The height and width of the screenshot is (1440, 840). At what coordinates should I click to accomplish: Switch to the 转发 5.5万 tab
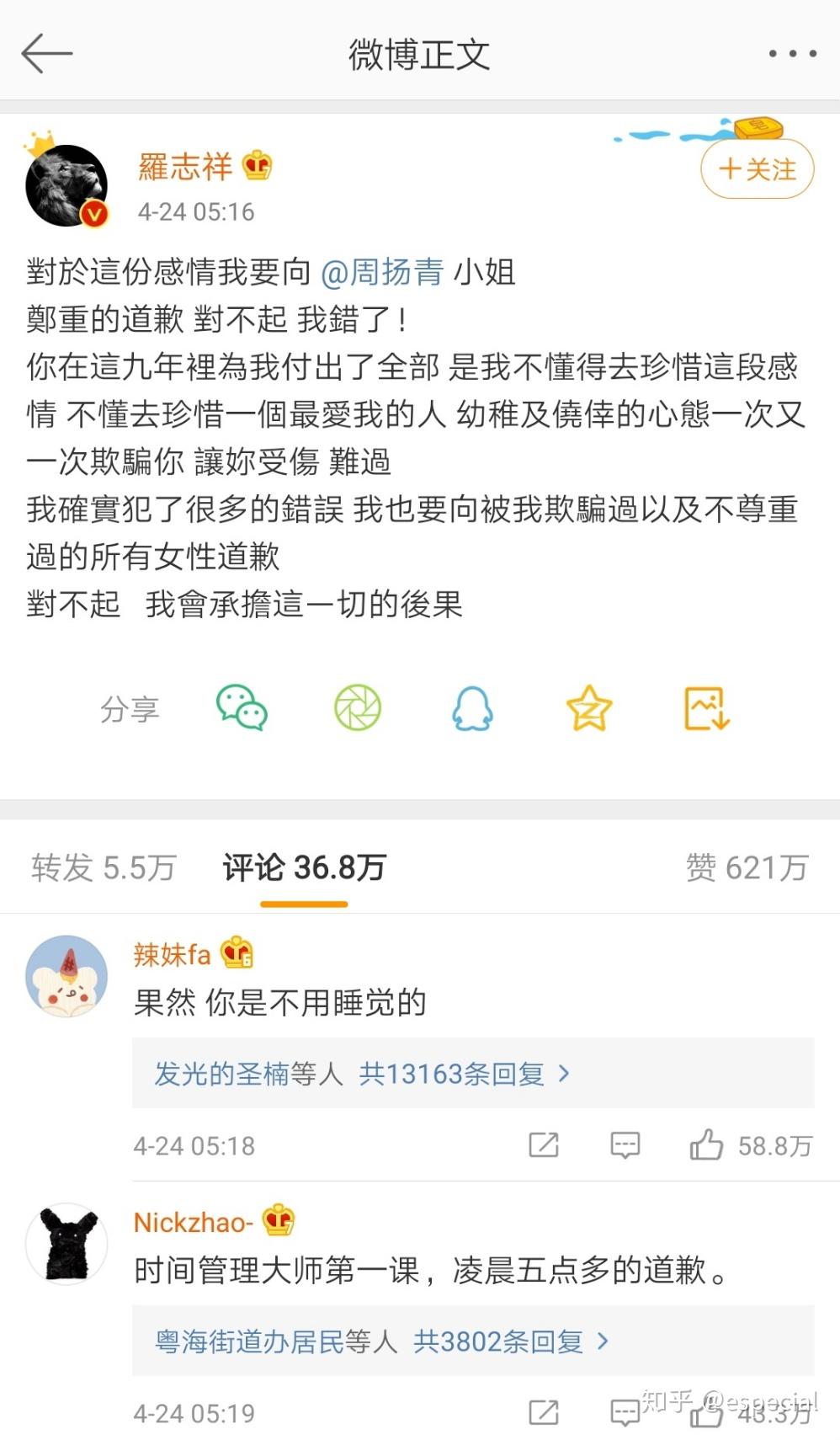click(x=104, y=867)
